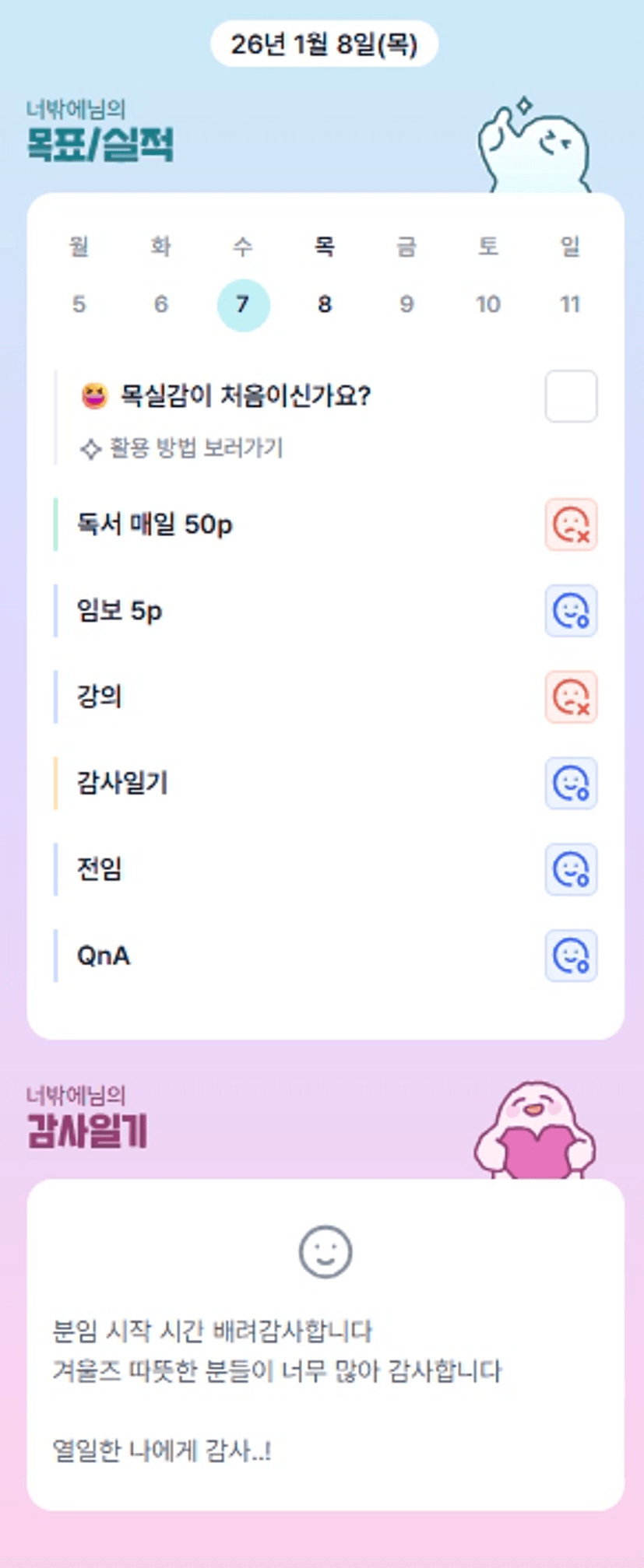Tap the status face next to 감사일기 goal
The width and height of the screenshot is (644, 1568).
[x=571, y=783]
